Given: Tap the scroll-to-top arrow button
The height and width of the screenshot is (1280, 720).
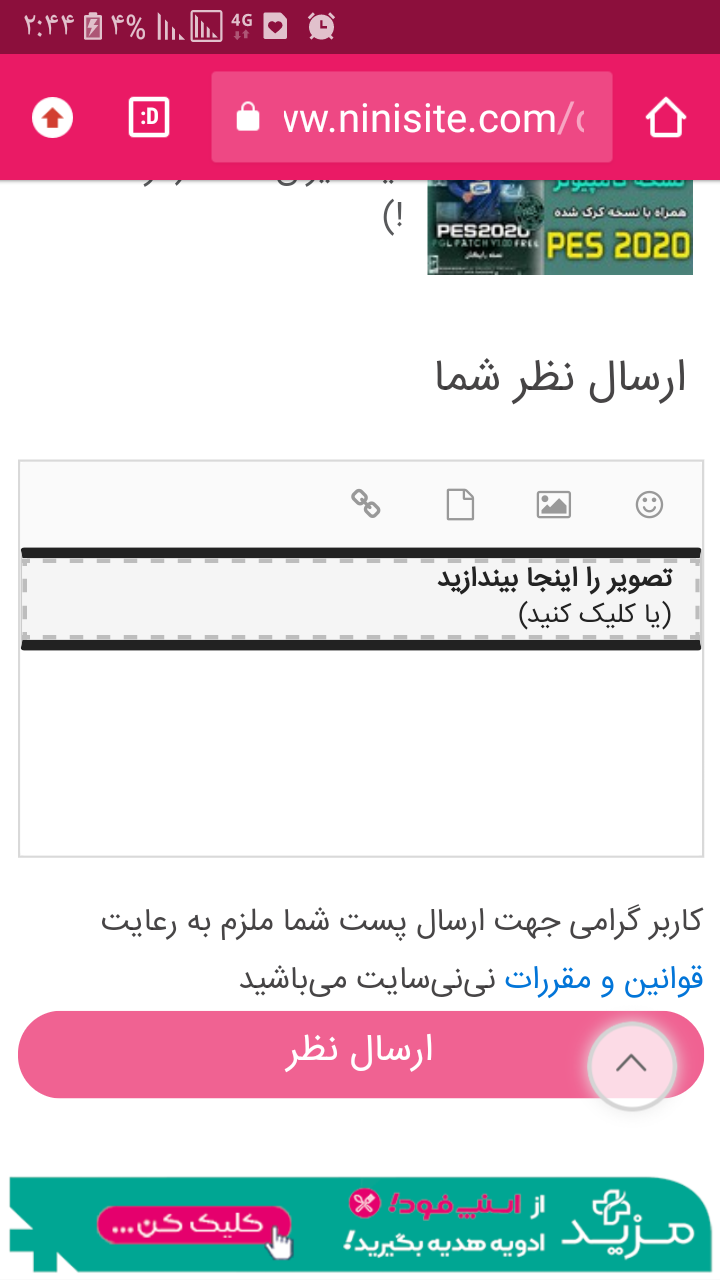Looking at the screenshot, I should tap(631, 1064).
